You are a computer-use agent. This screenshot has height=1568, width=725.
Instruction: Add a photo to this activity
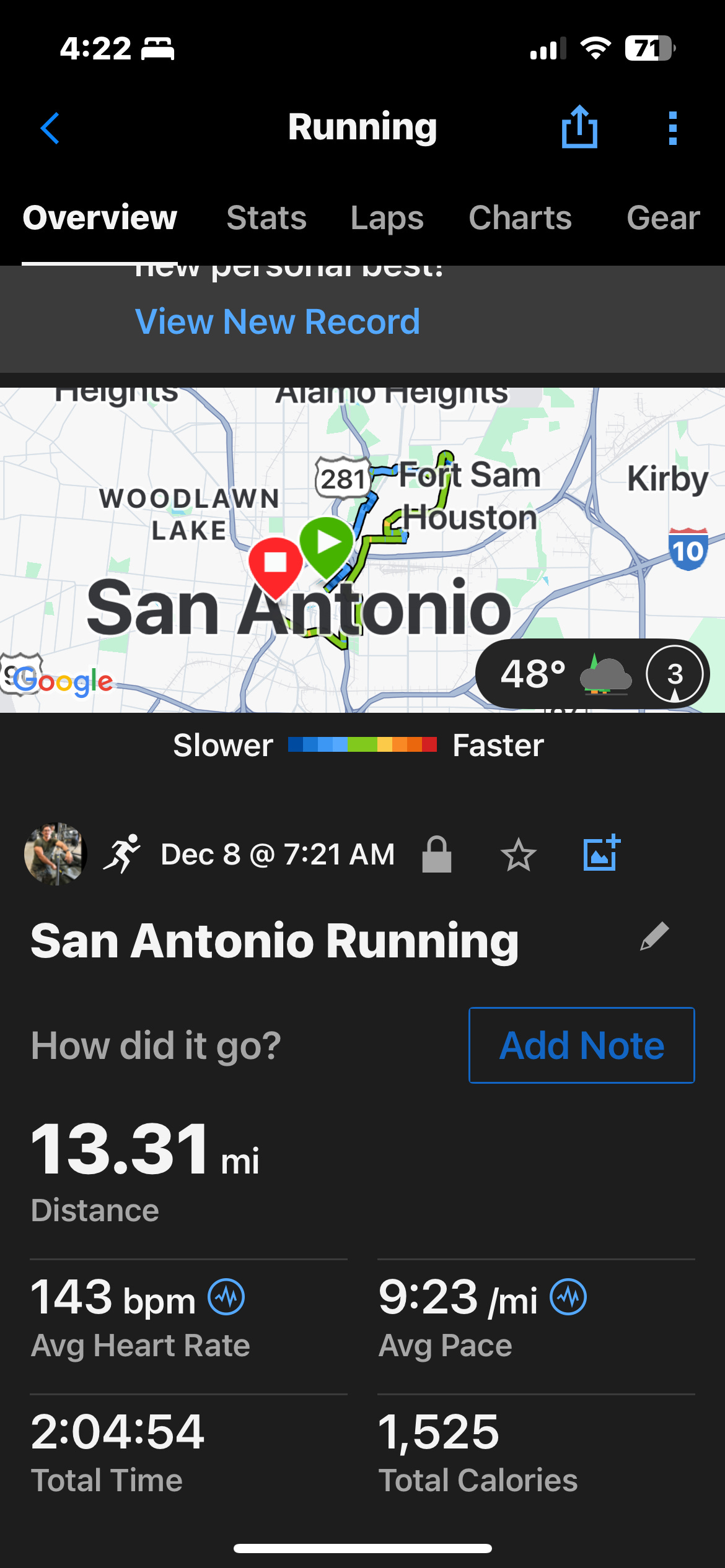coord(601,853)
